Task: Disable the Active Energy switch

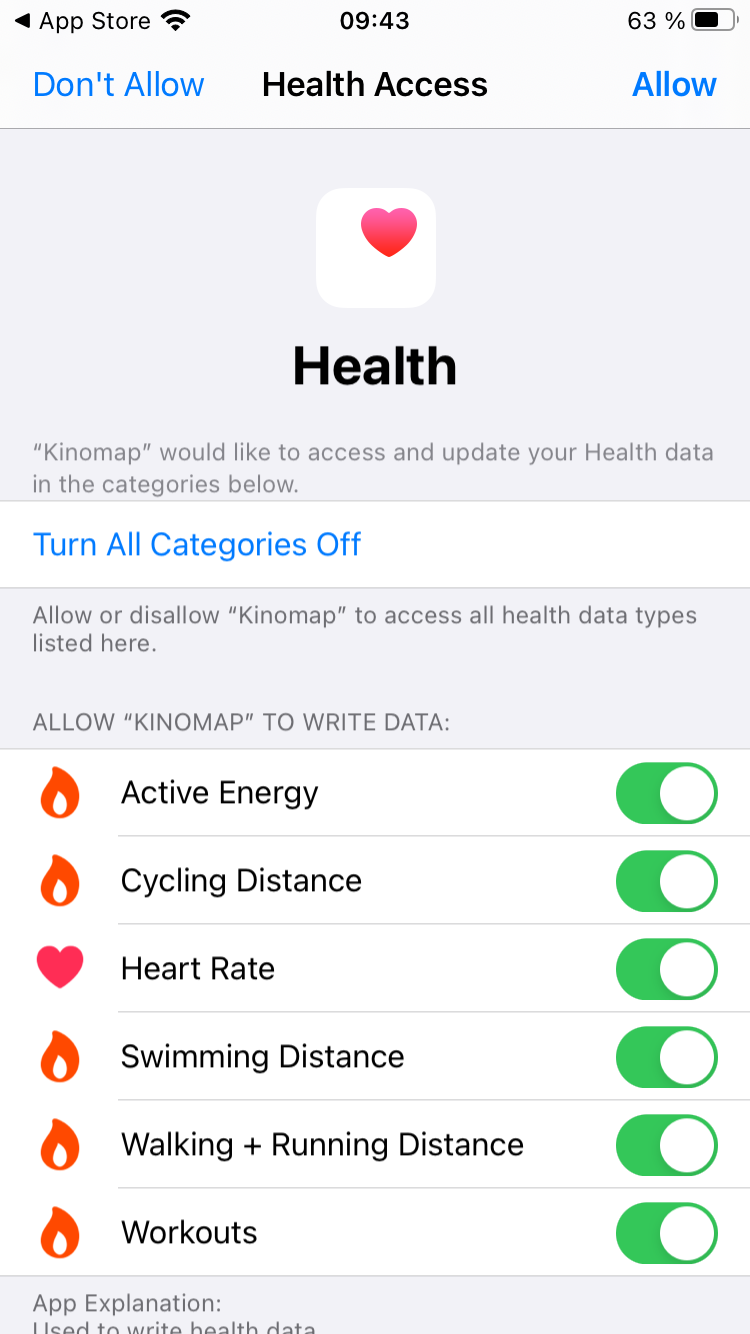Action: pyautogui.click(x=666, y=793)
